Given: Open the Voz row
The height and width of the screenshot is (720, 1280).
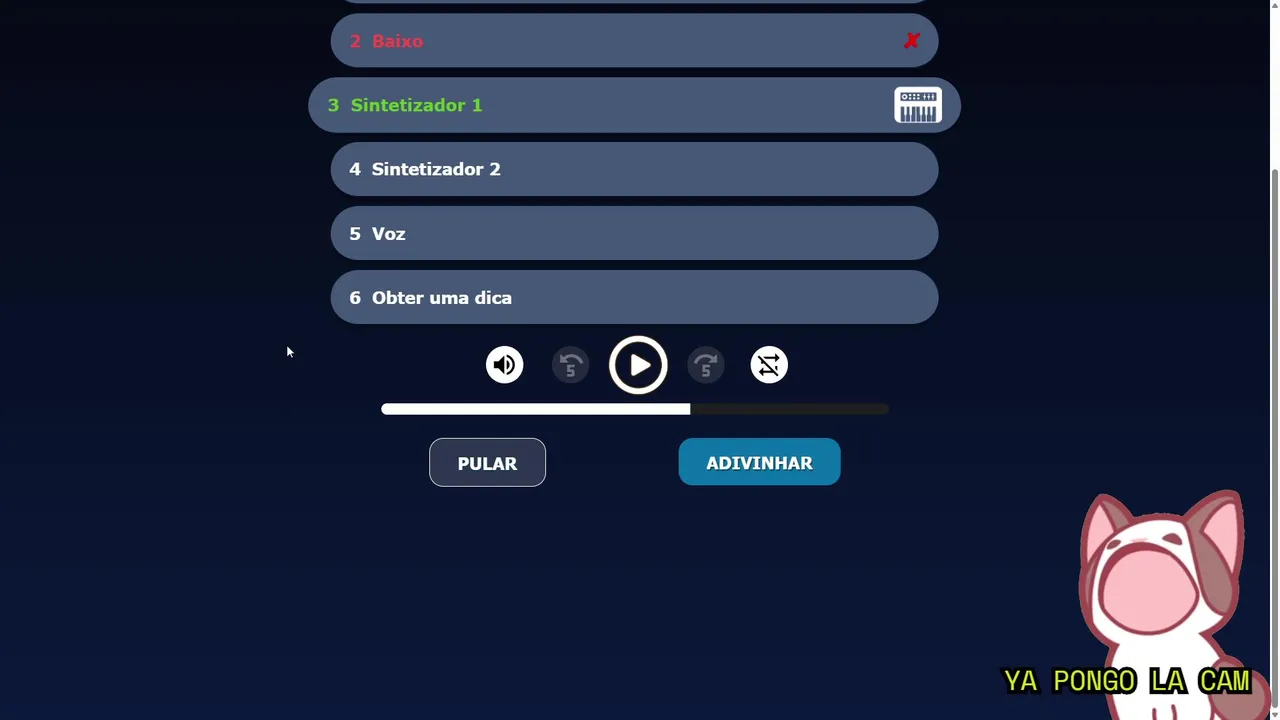Looking at the screenshot, I should pos(634,233).
